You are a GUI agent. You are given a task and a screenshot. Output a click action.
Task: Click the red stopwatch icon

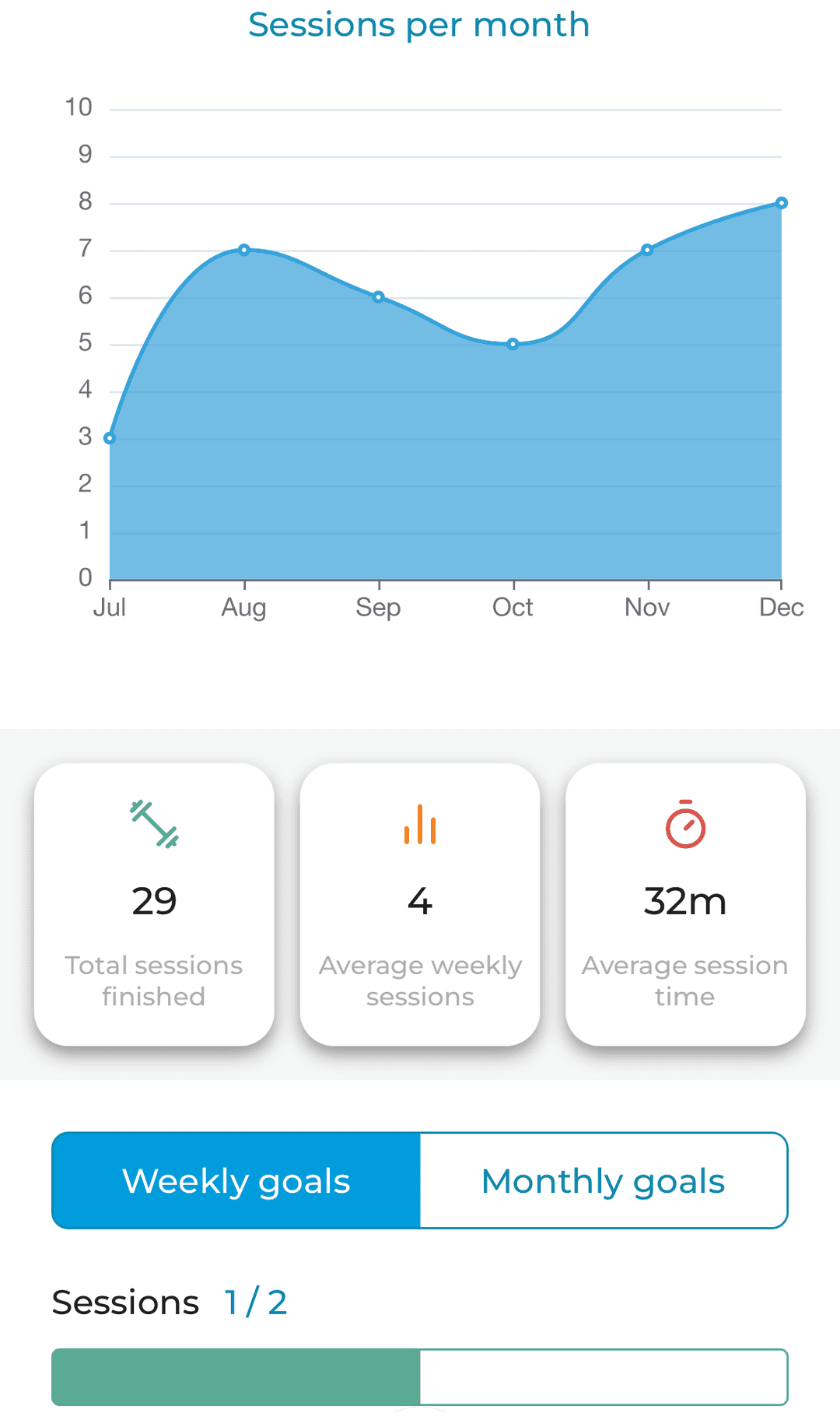click(x=685, y=827)
